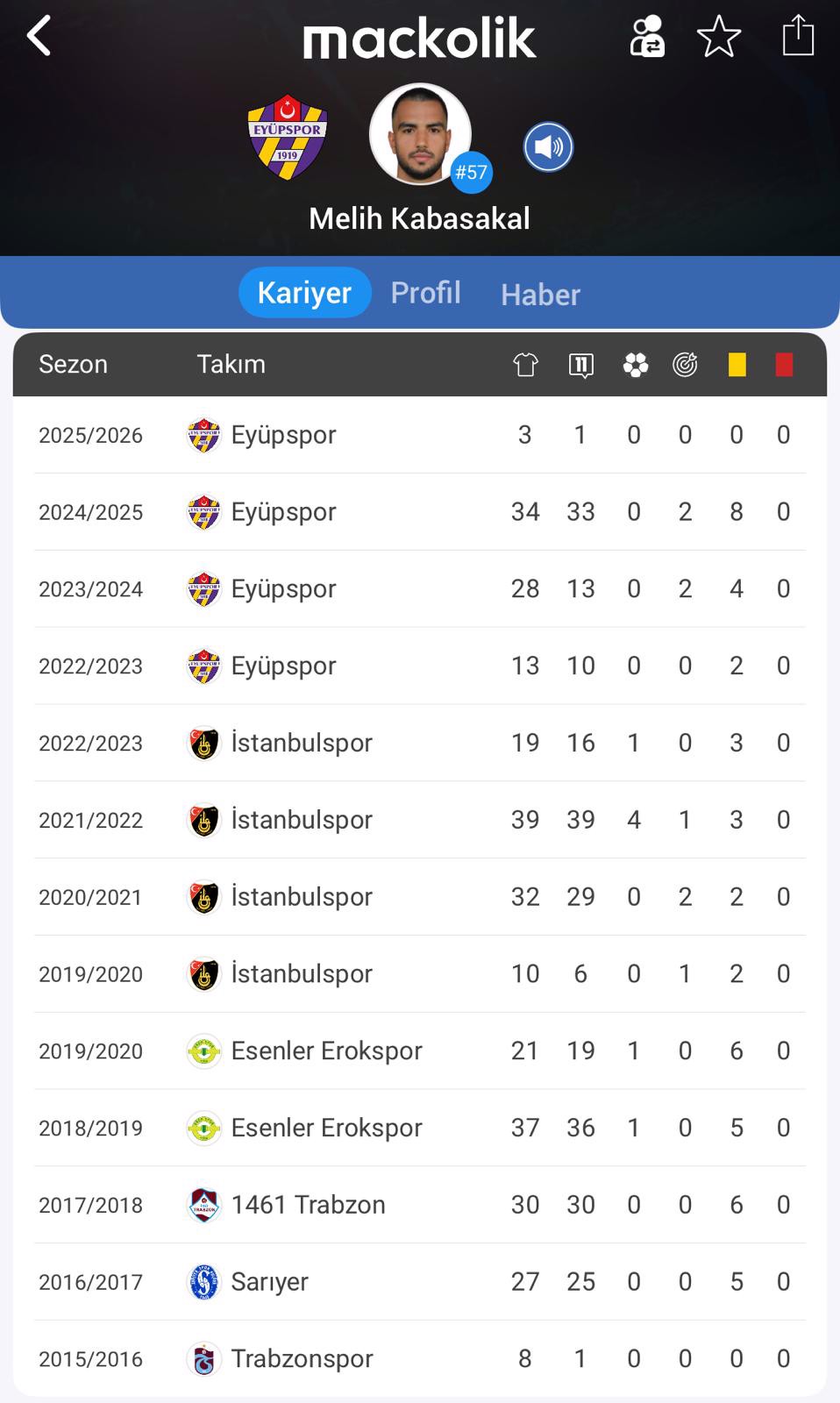Screen dimensions: 840x1403
Task: Open the 2025/2026 Eyüpspor season row
Action: (x=420, y=435)
